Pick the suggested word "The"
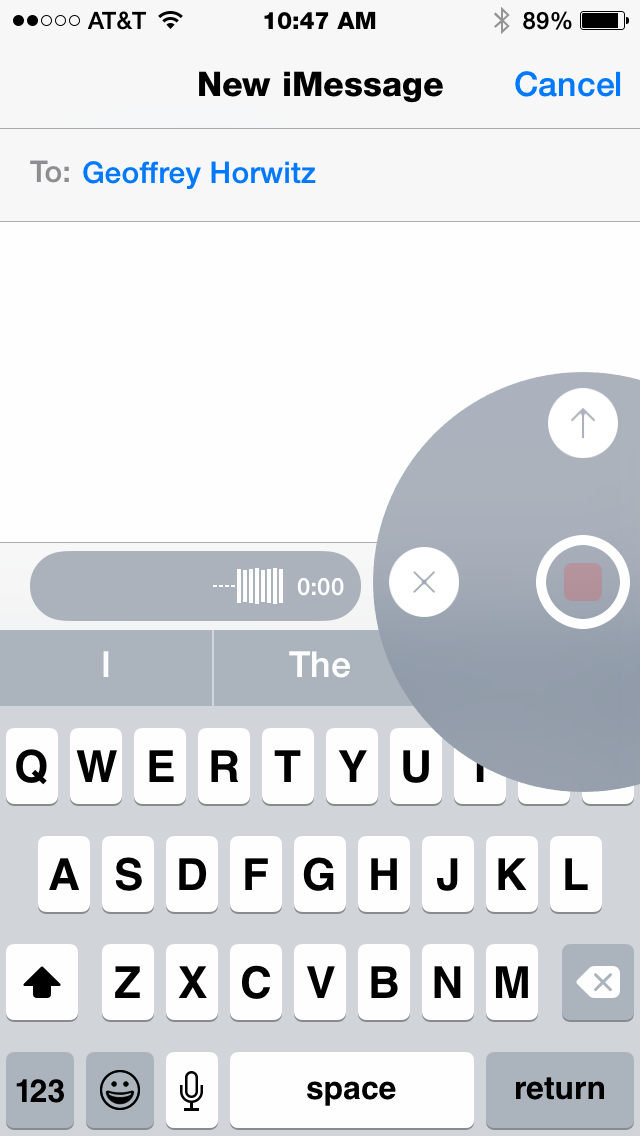Viewport: 640px width, 1136px height. [x=320, y=665]
